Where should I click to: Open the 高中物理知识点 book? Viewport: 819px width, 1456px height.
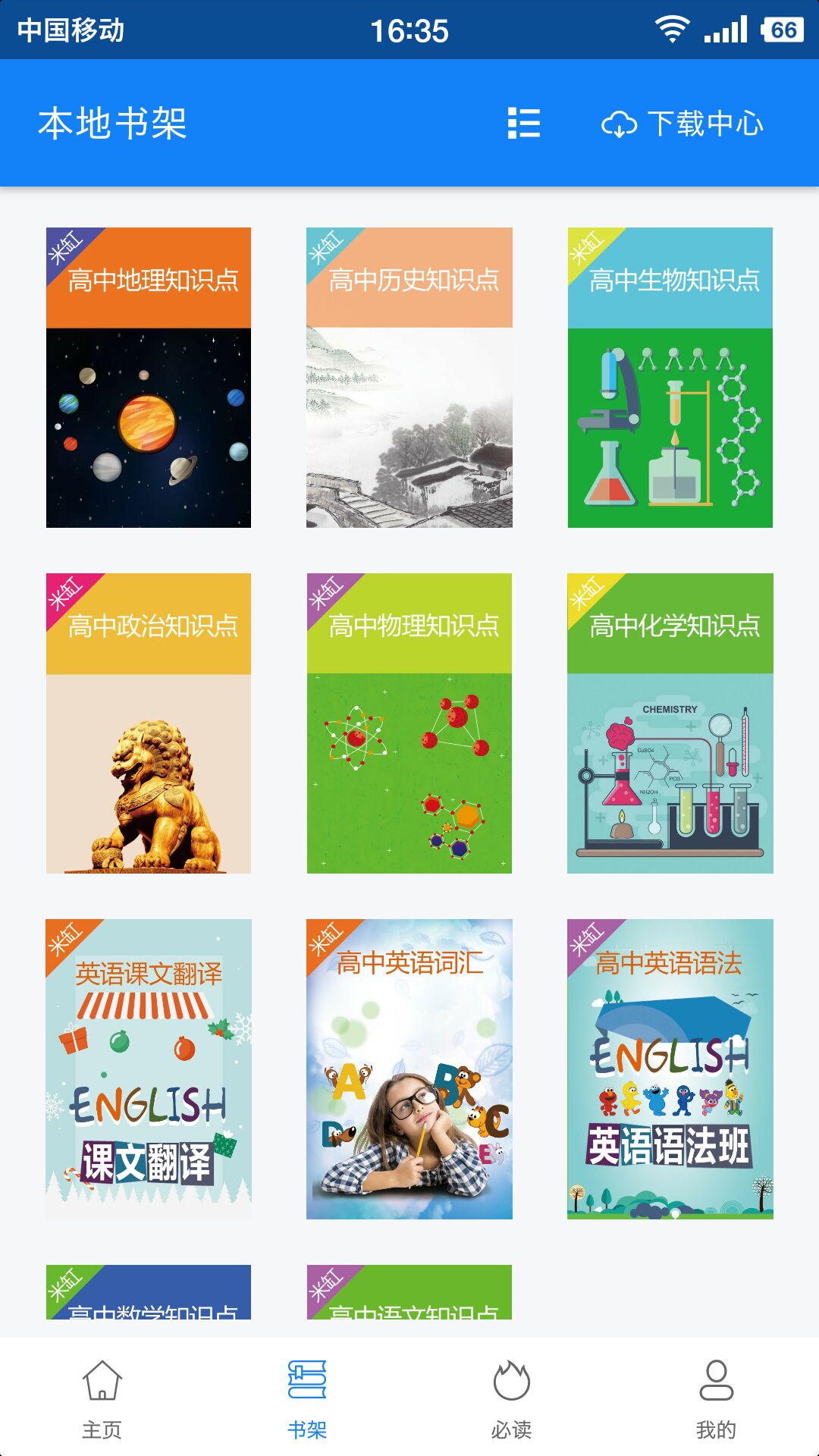[409, 723]
